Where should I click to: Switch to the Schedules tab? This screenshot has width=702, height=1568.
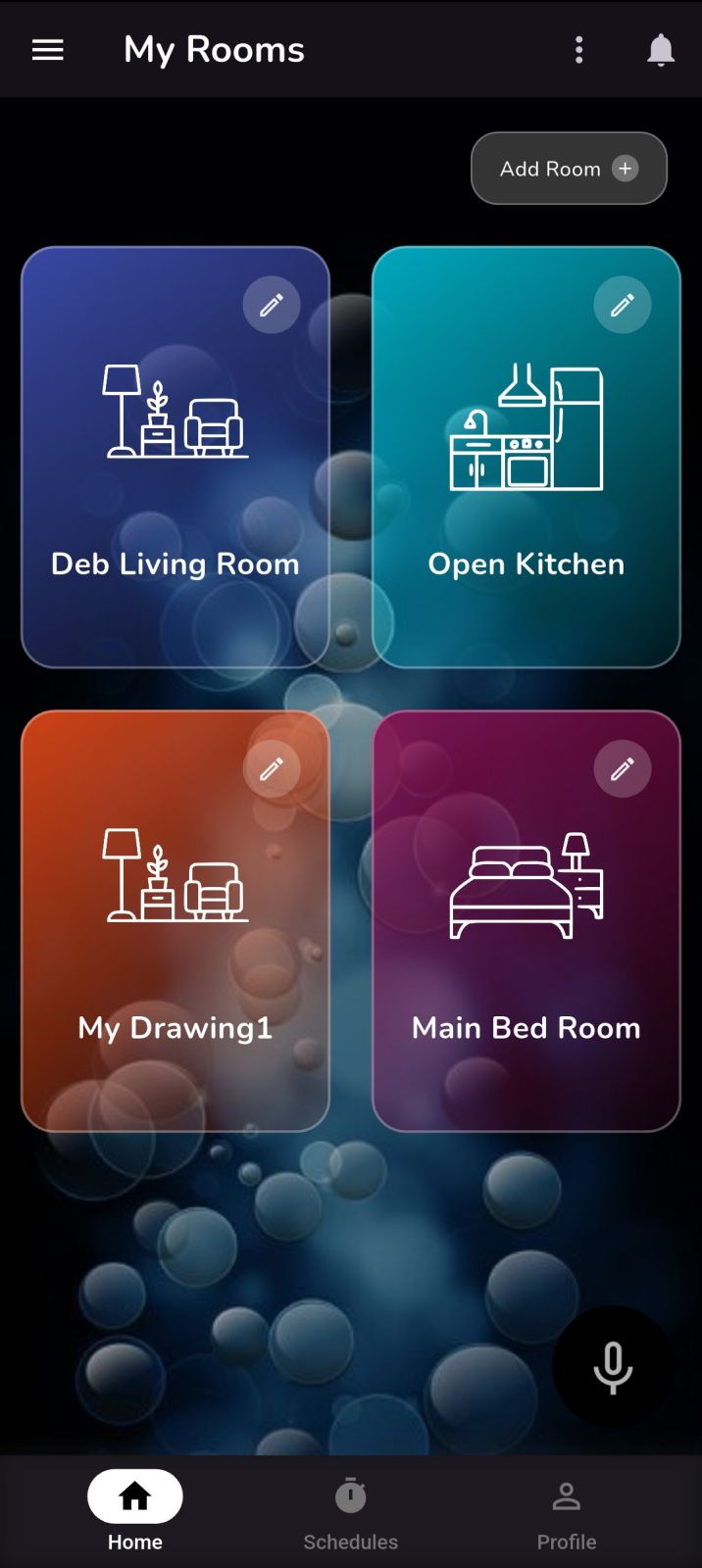pos(350,1510)
